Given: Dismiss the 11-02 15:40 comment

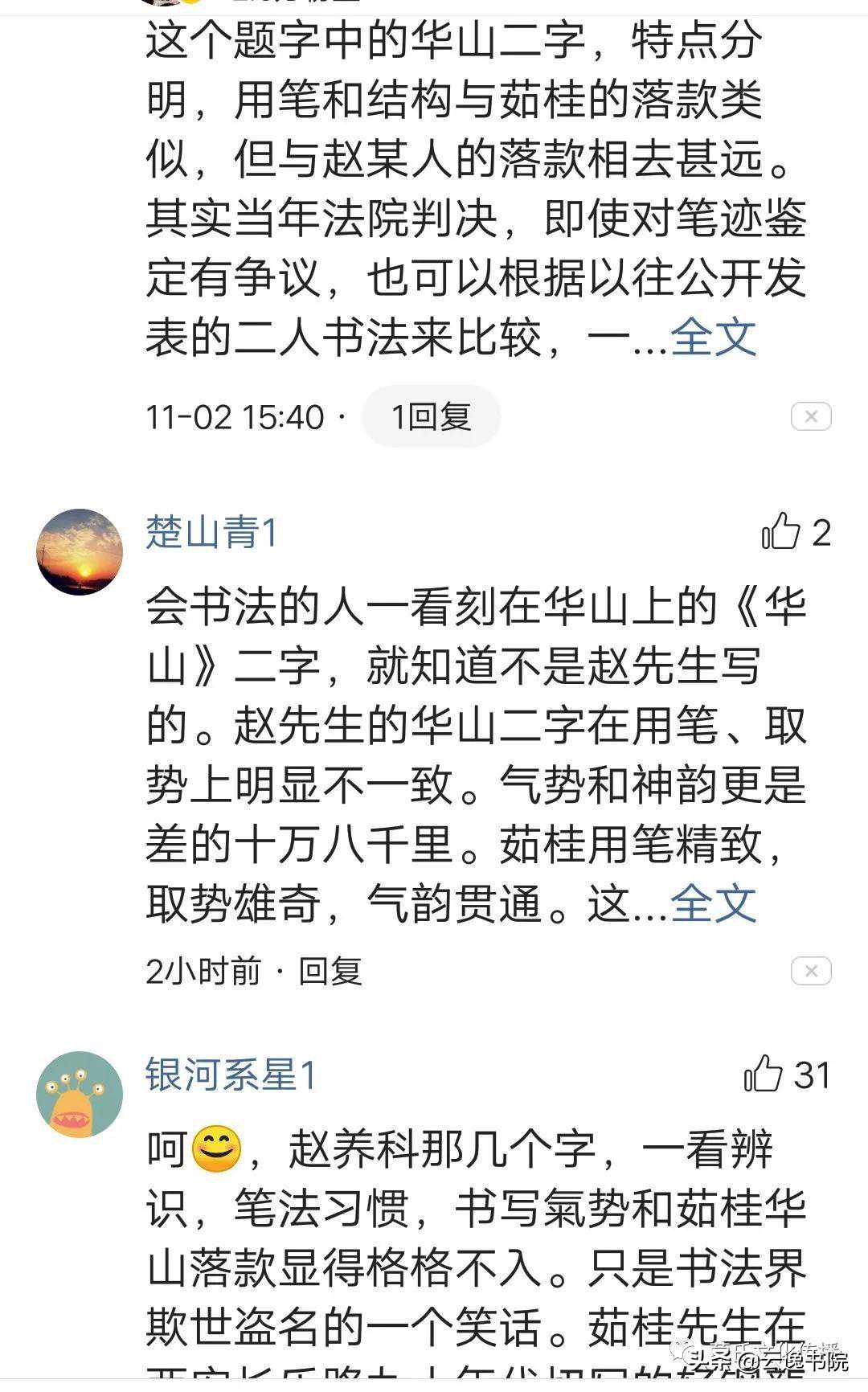Looking at the screenshot, I should click(x=810, y=416).
